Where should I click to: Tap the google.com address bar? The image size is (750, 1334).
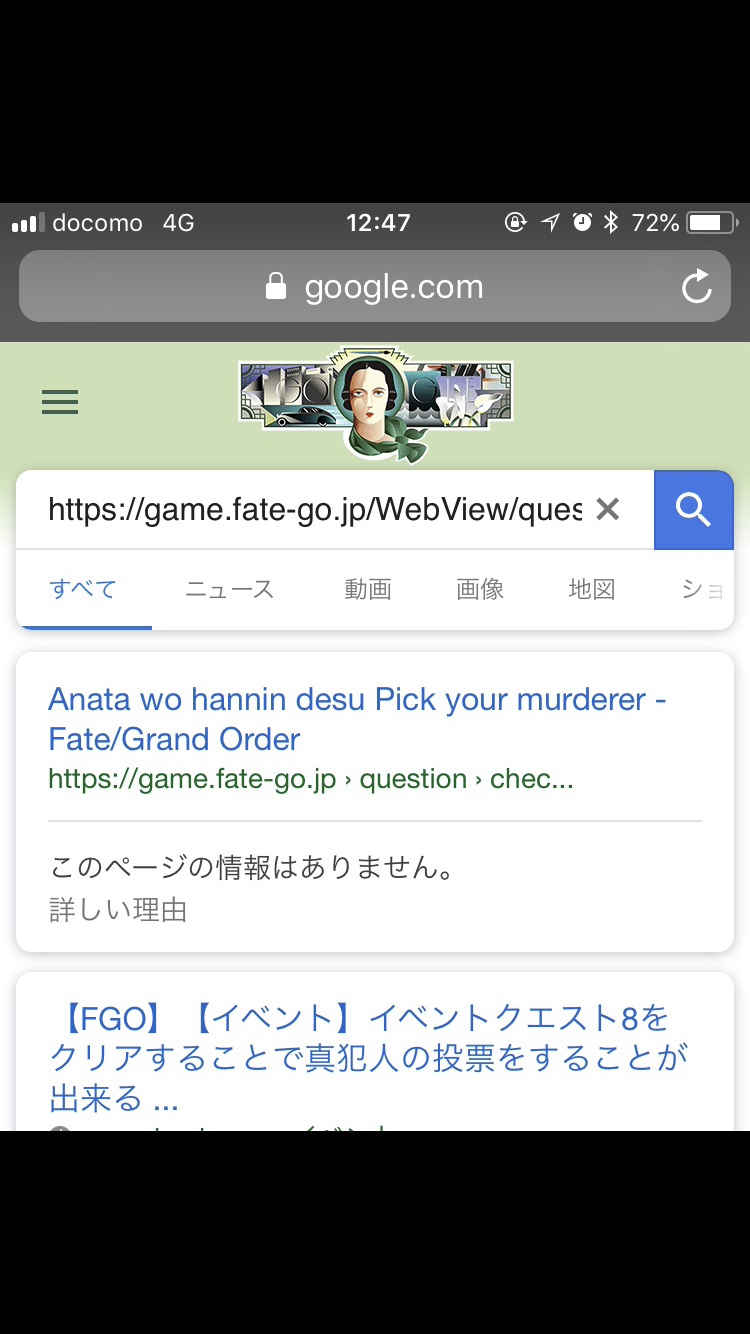[x=374, y=288]
